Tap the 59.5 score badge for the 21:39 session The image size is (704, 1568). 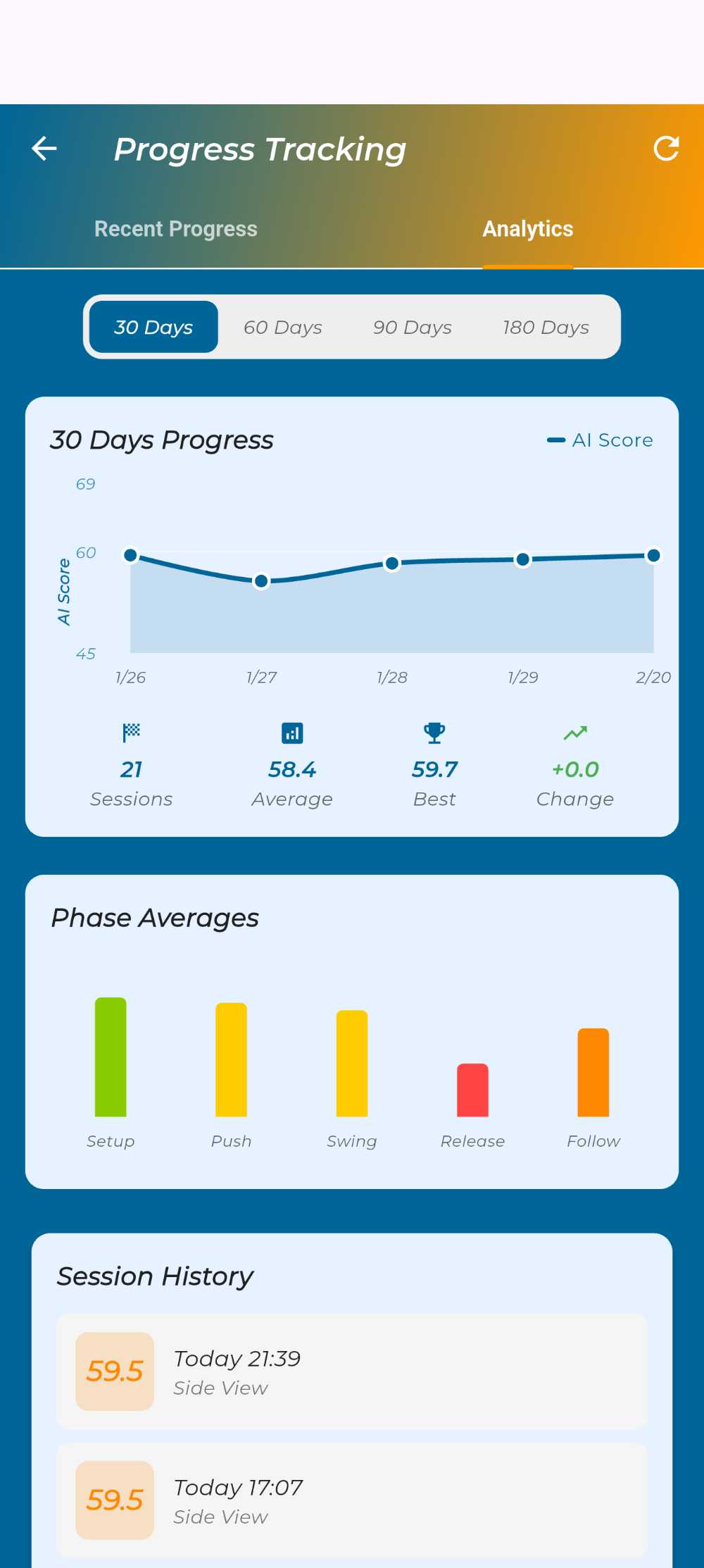point(114,1372)
